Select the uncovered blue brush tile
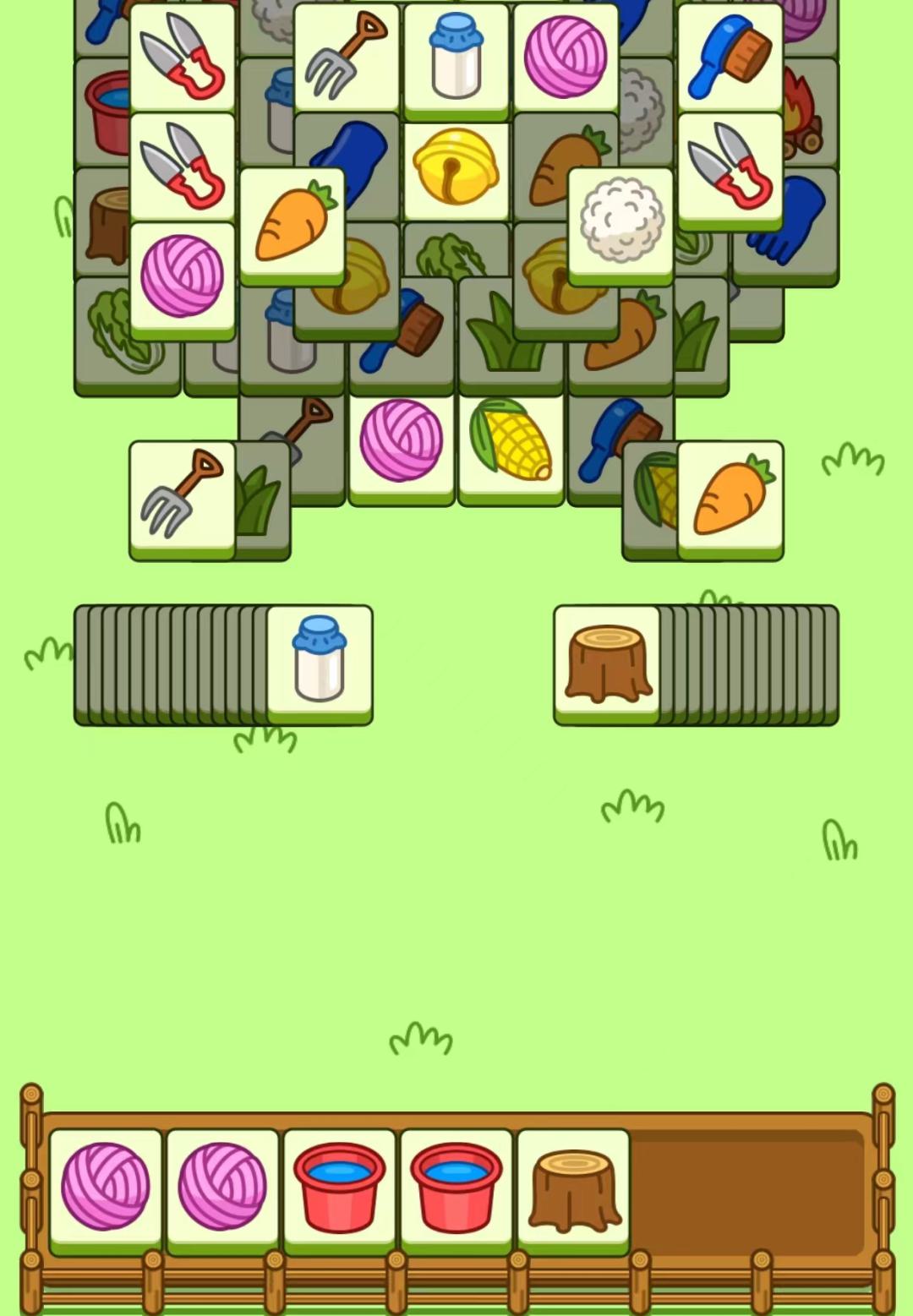 730,56
